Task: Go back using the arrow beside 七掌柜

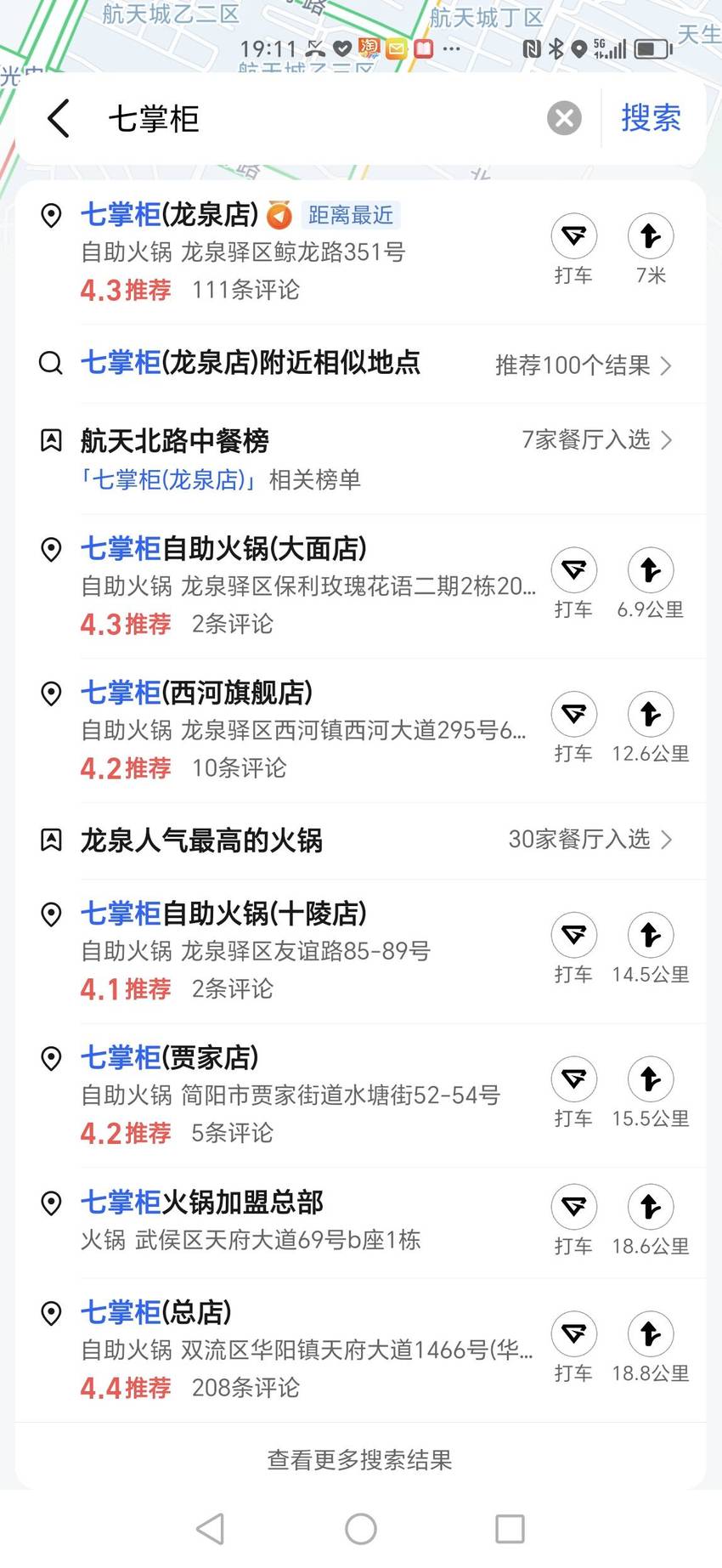Action: click(x=58, y=118)
